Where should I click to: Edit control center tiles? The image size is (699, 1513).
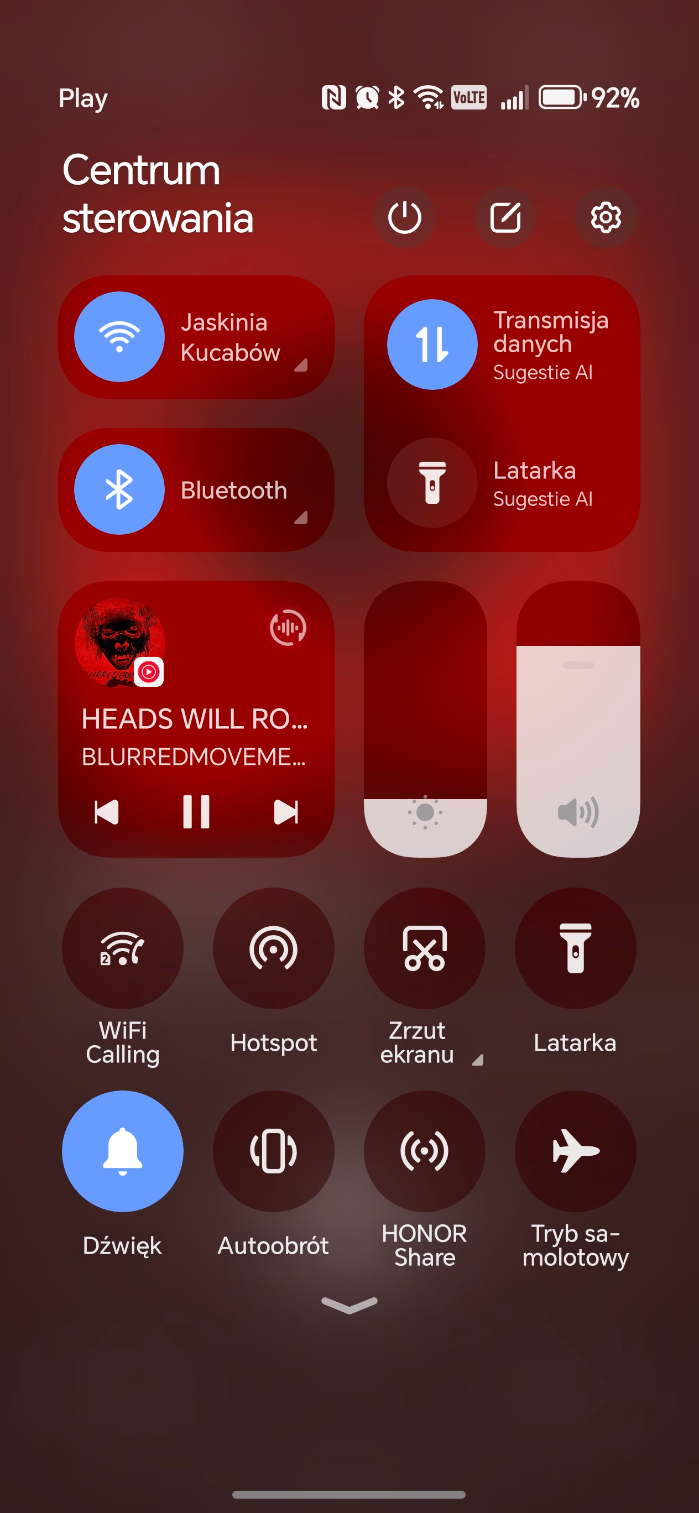click(505, 217)
